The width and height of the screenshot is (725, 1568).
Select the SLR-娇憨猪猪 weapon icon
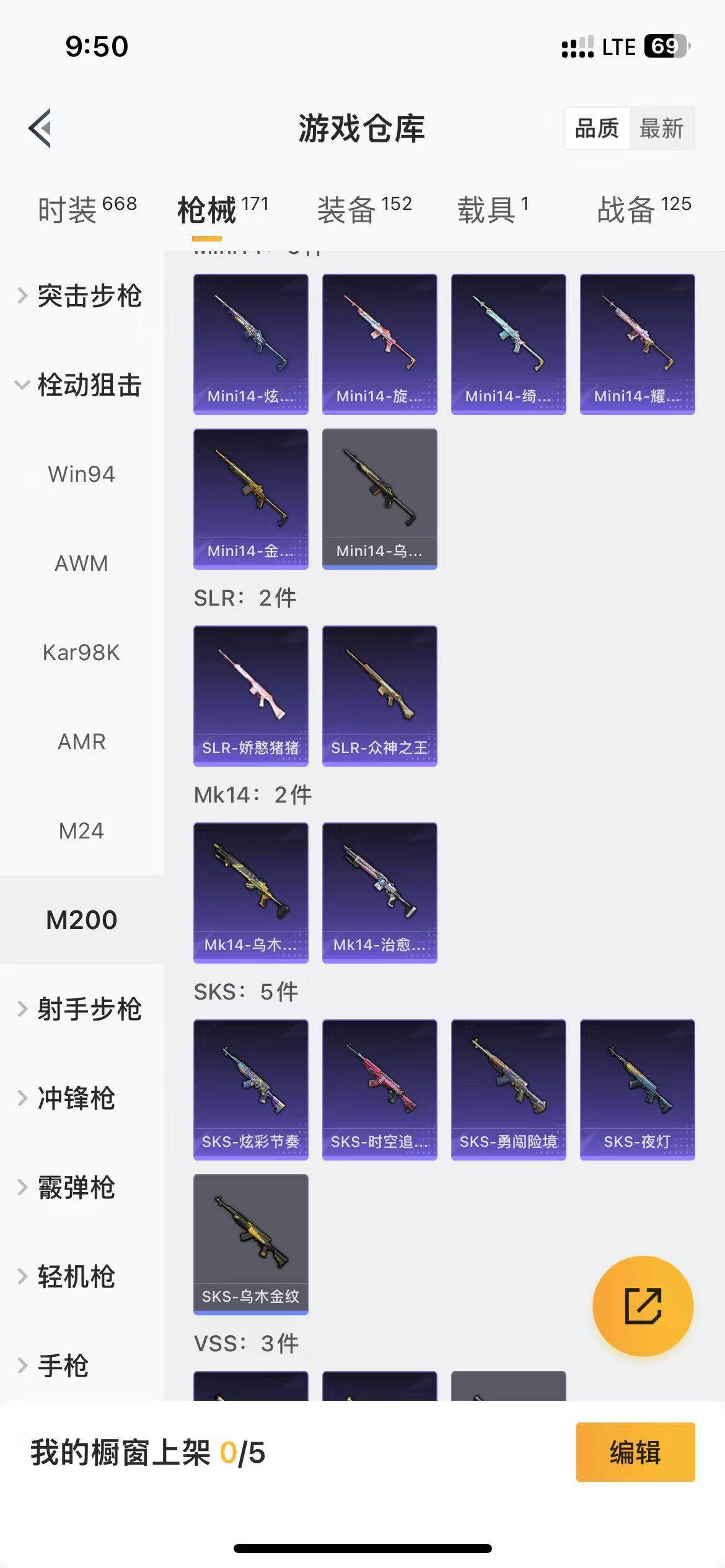coord(250,694)
